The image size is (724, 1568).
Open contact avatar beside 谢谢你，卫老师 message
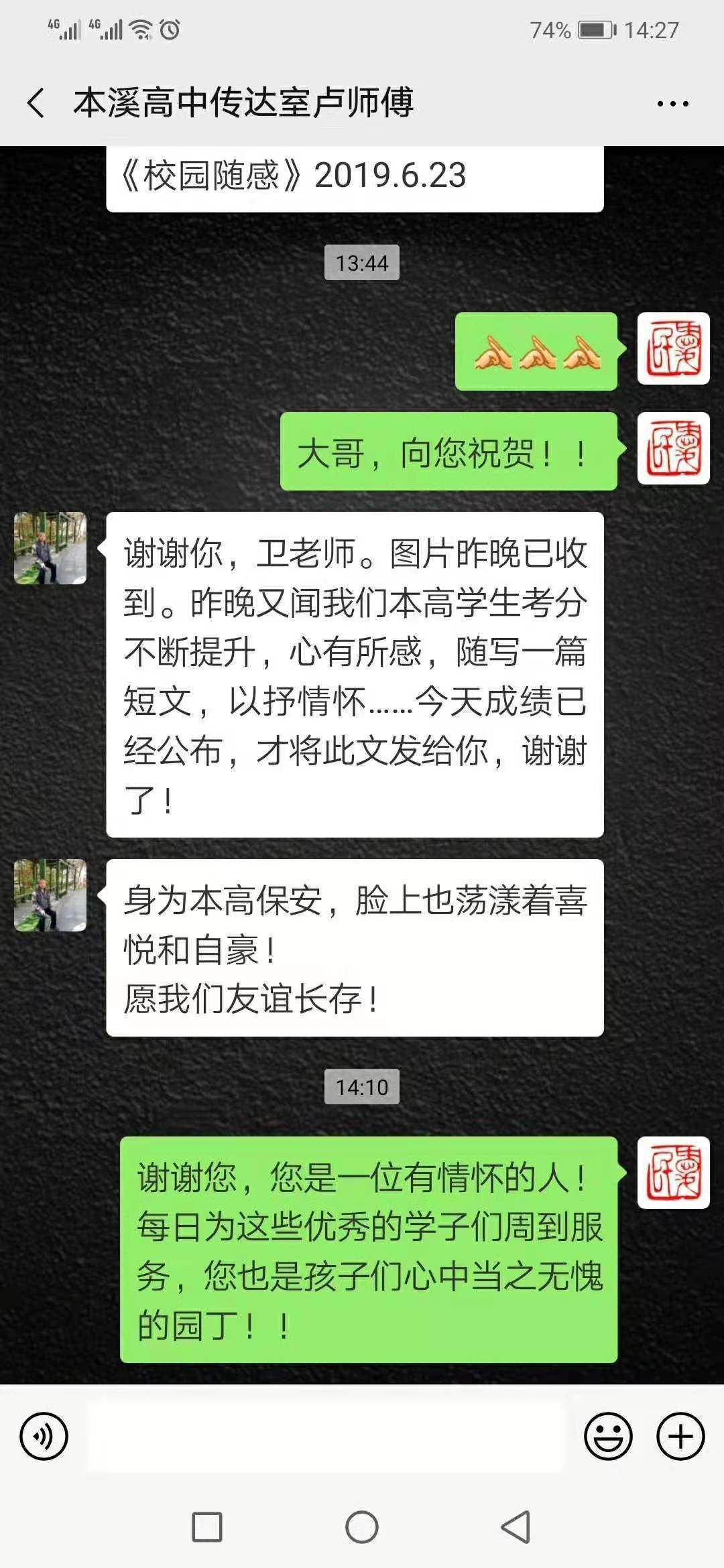click(x=50, y=548)
